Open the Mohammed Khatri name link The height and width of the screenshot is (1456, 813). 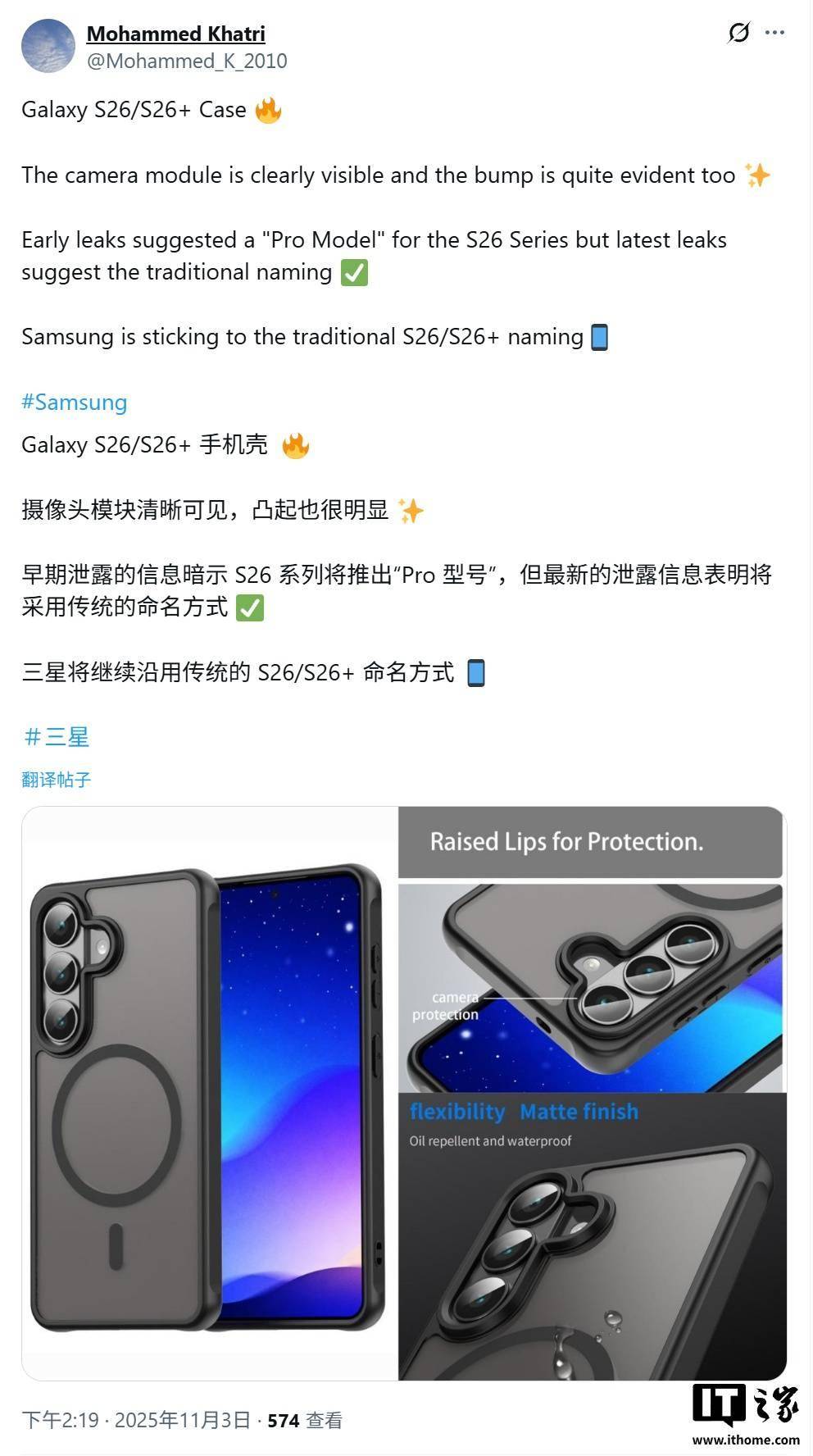[175, 34]
